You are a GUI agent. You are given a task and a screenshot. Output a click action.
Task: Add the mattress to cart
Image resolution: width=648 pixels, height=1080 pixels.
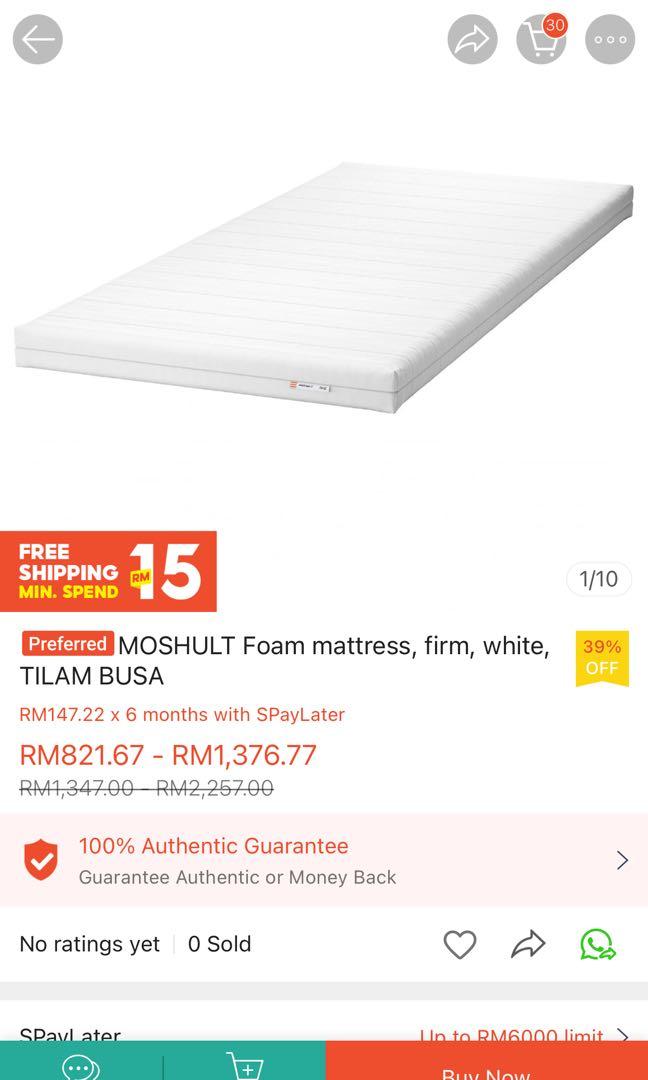(245, 1066)
